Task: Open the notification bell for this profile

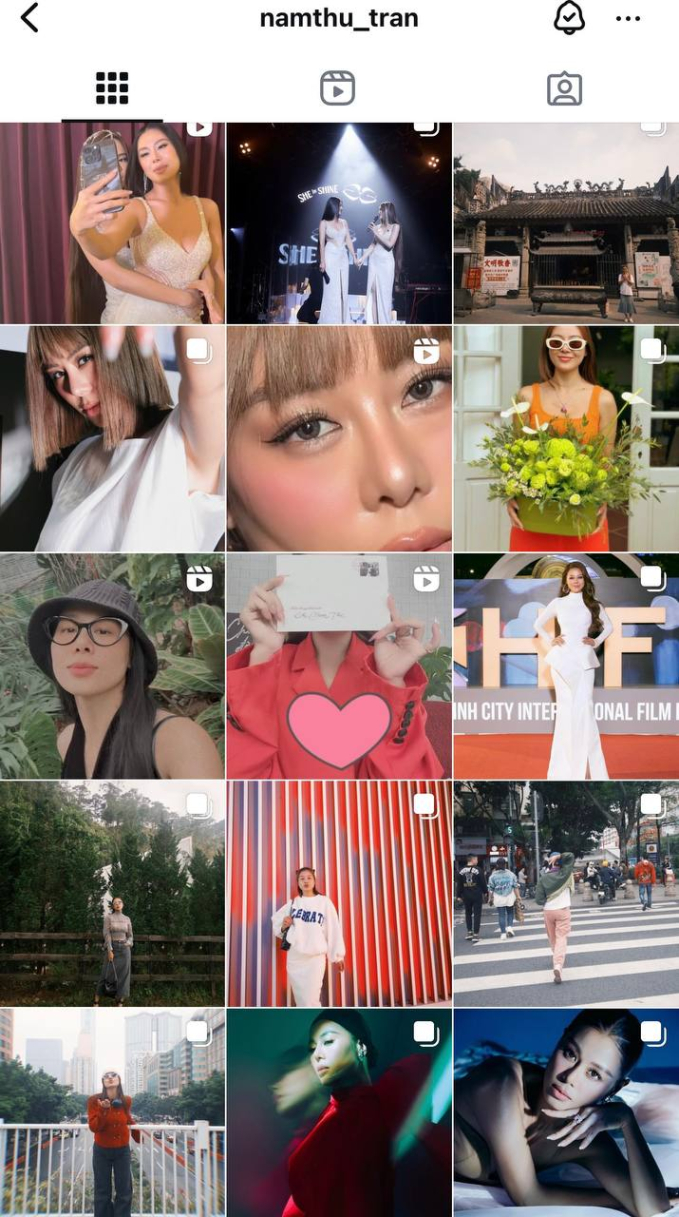Action: coord(569,18)
